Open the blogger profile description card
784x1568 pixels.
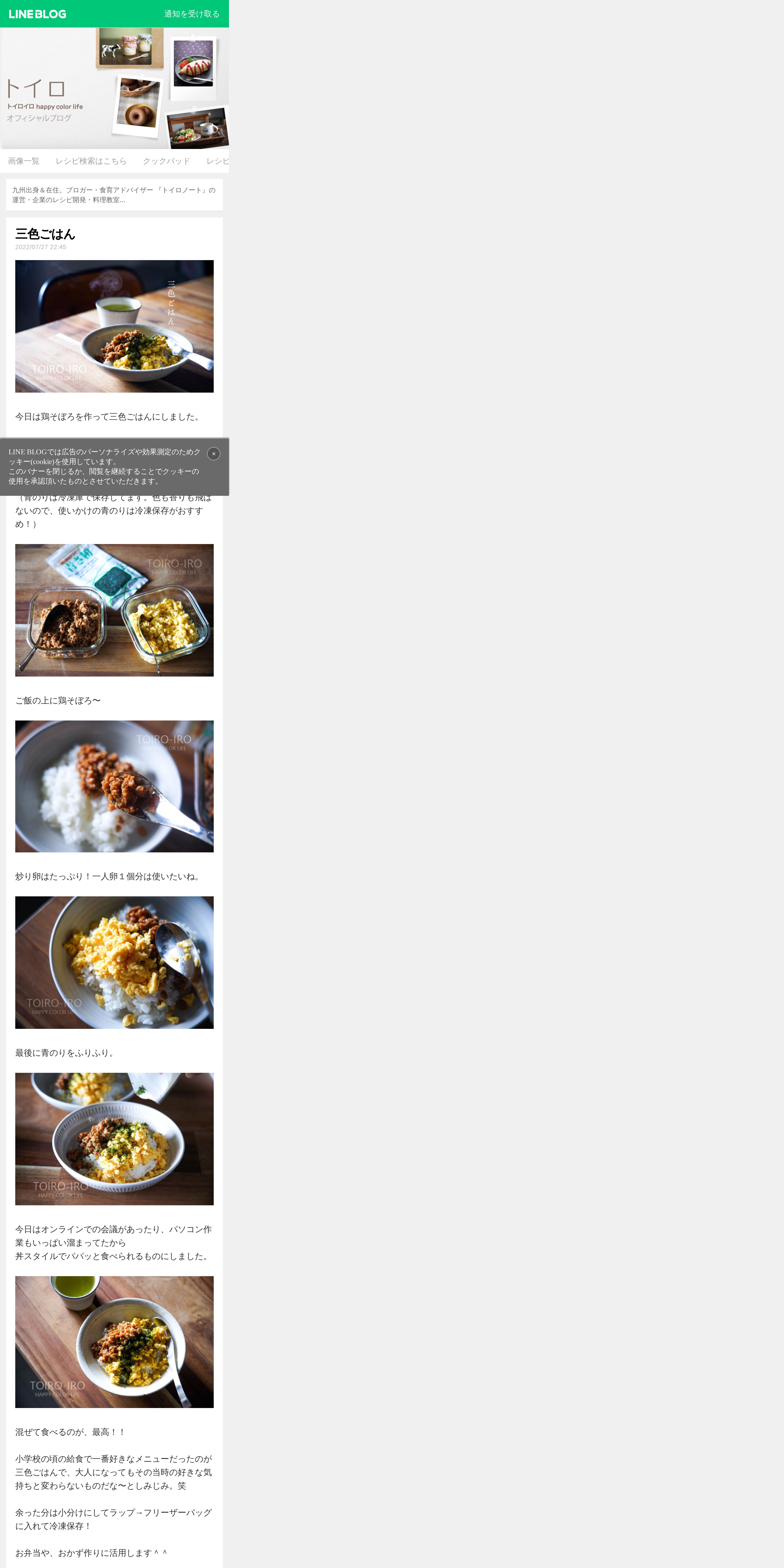click(114, 195)
